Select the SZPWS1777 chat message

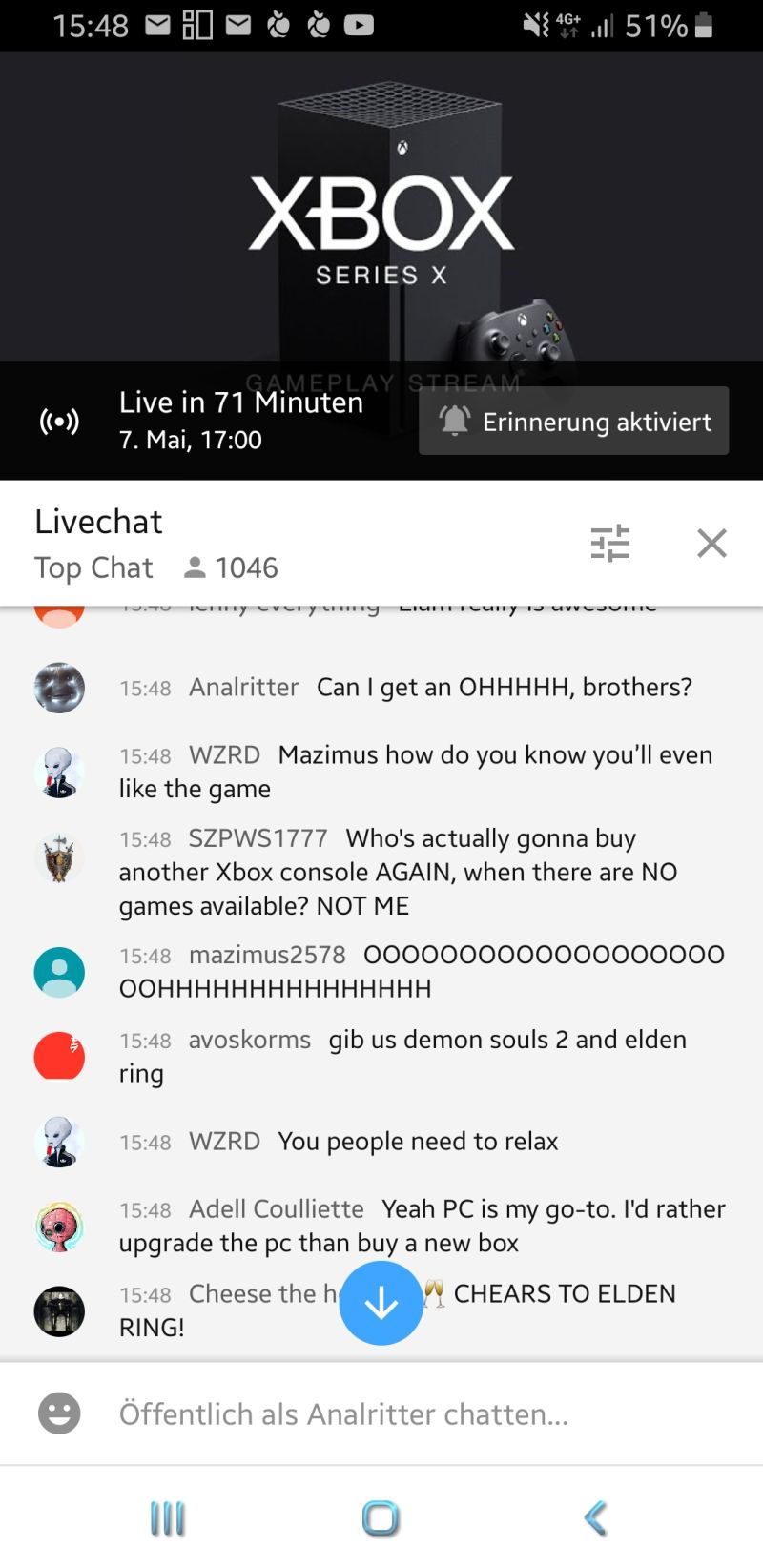click(x=401, y=872)
